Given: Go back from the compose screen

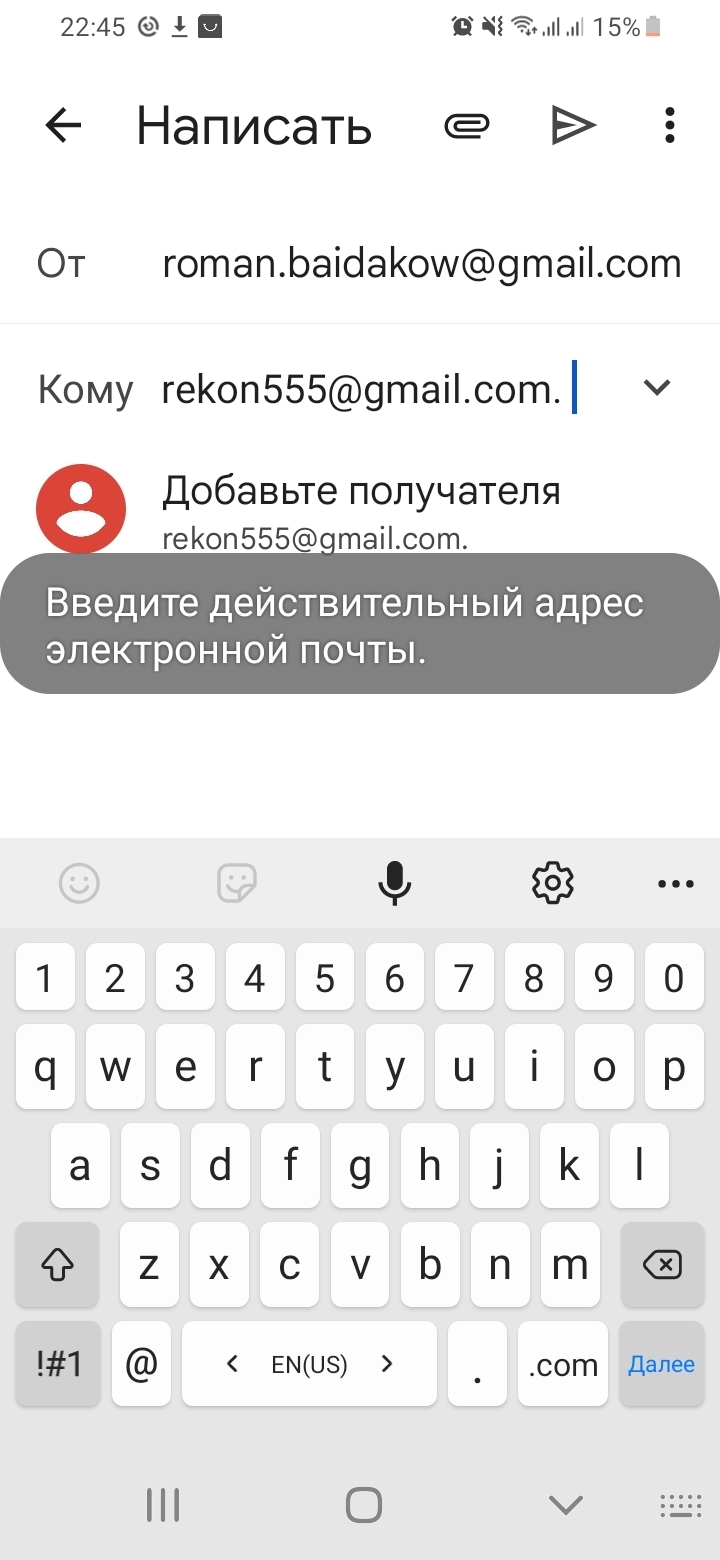Looking at the screenshot, I should 63,126.
